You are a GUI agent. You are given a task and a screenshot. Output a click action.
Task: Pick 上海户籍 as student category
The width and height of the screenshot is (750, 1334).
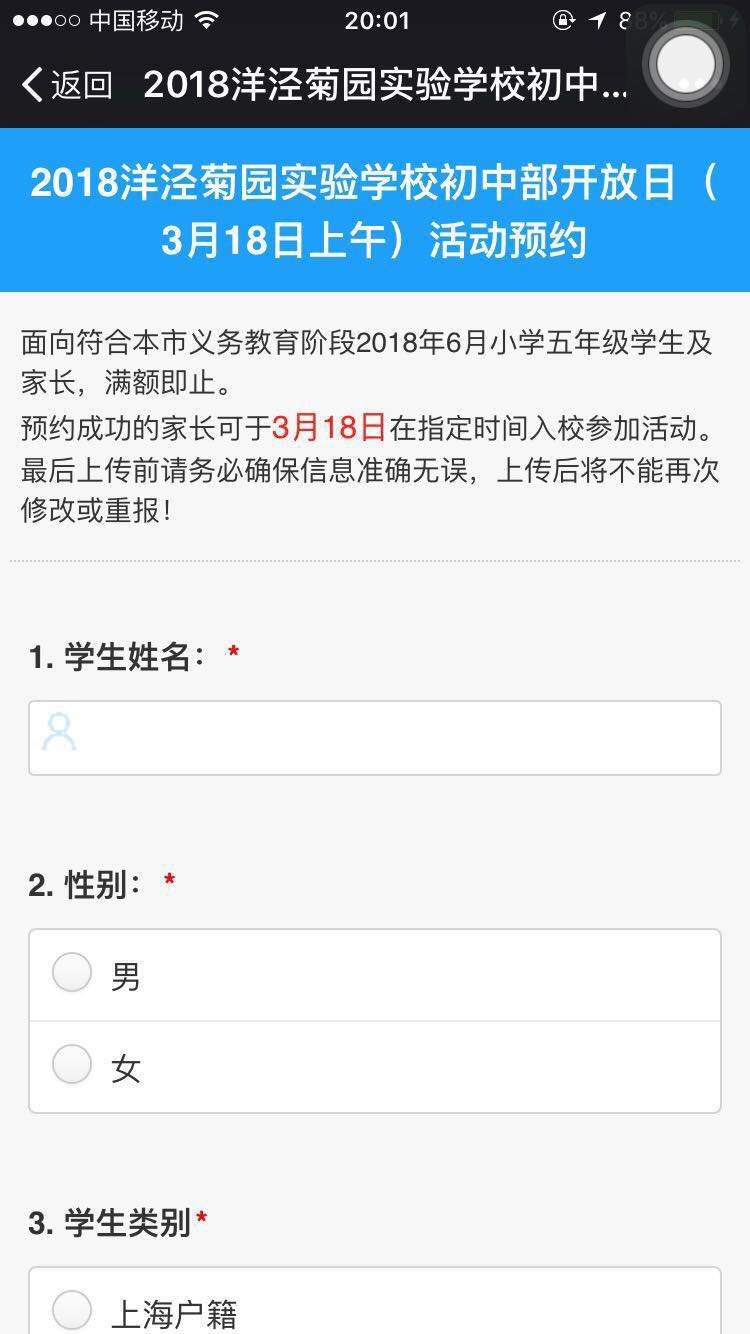click(73, 1310)
